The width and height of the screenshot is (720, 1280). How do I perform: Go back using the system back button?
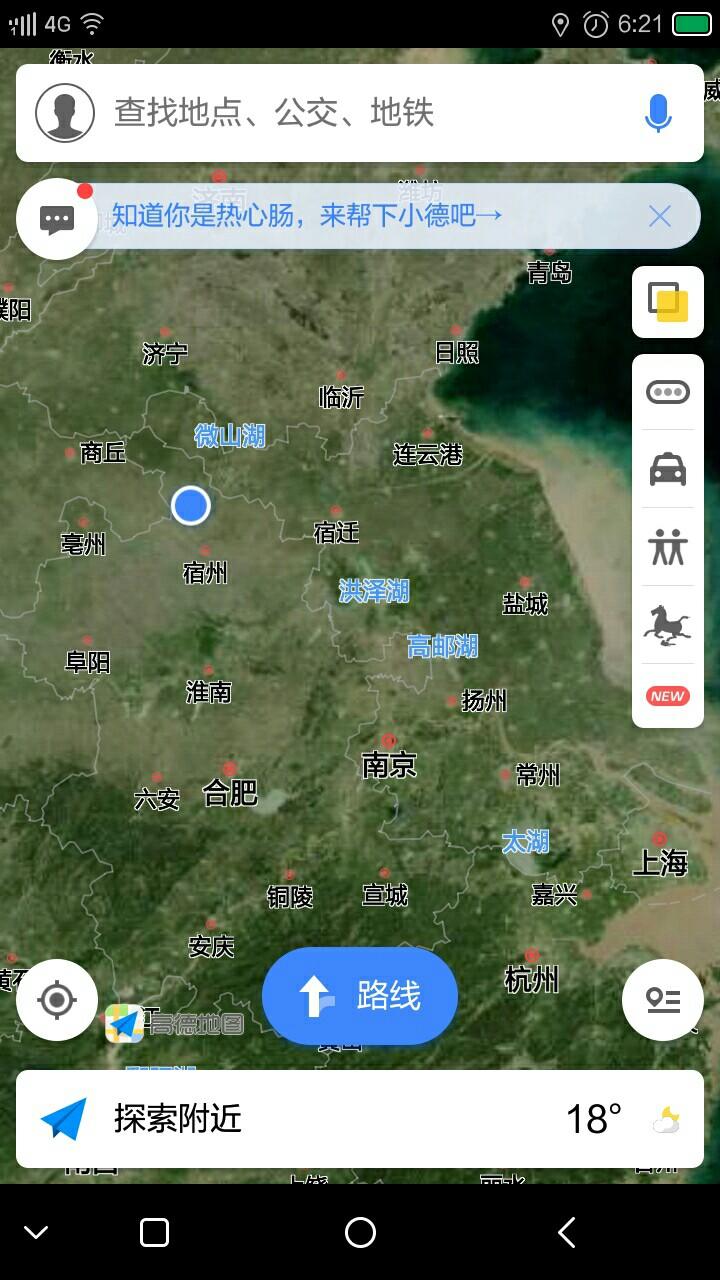click(566, 1232)
